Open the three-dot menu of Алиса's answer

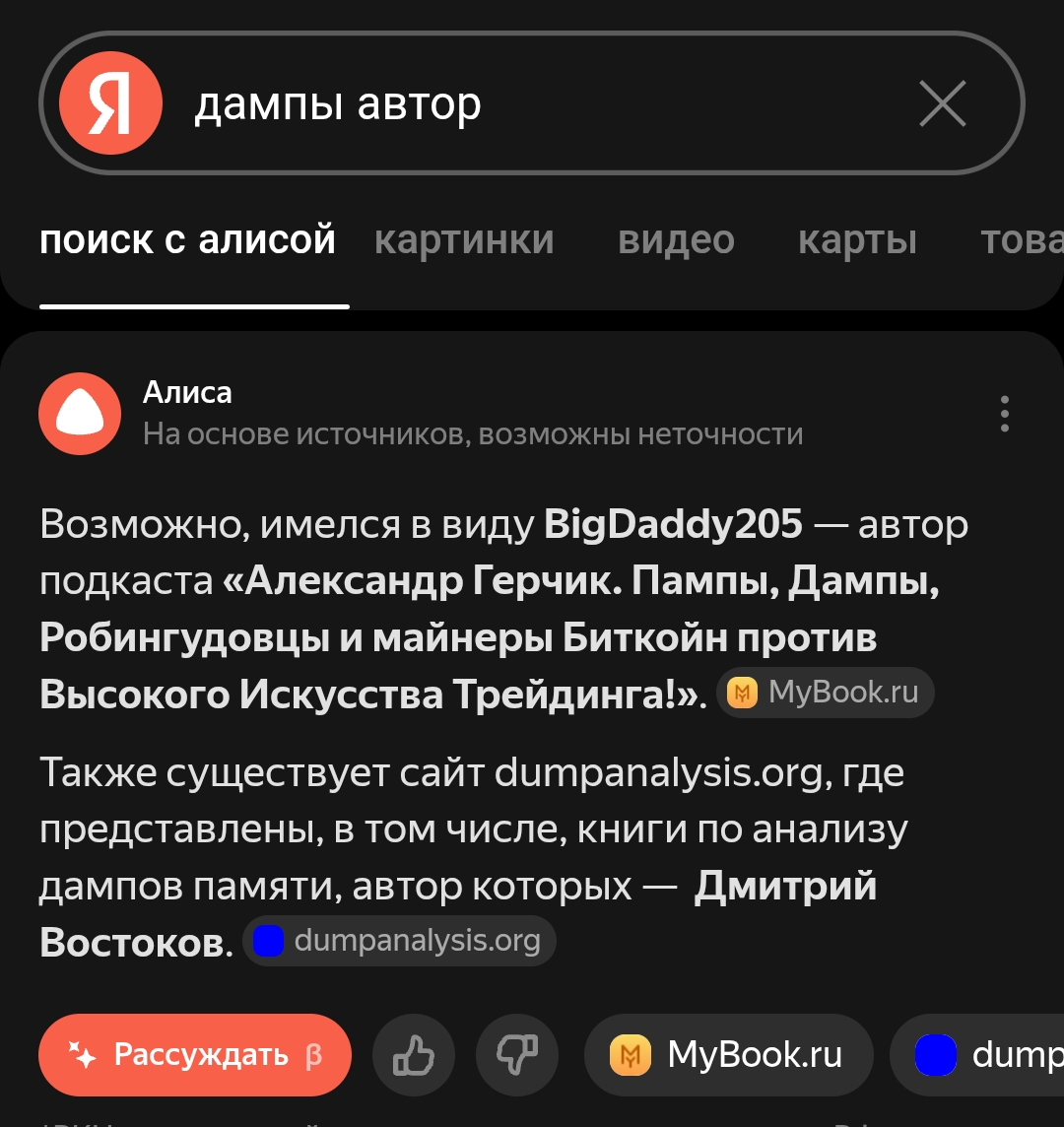[x=1004, y=414]
